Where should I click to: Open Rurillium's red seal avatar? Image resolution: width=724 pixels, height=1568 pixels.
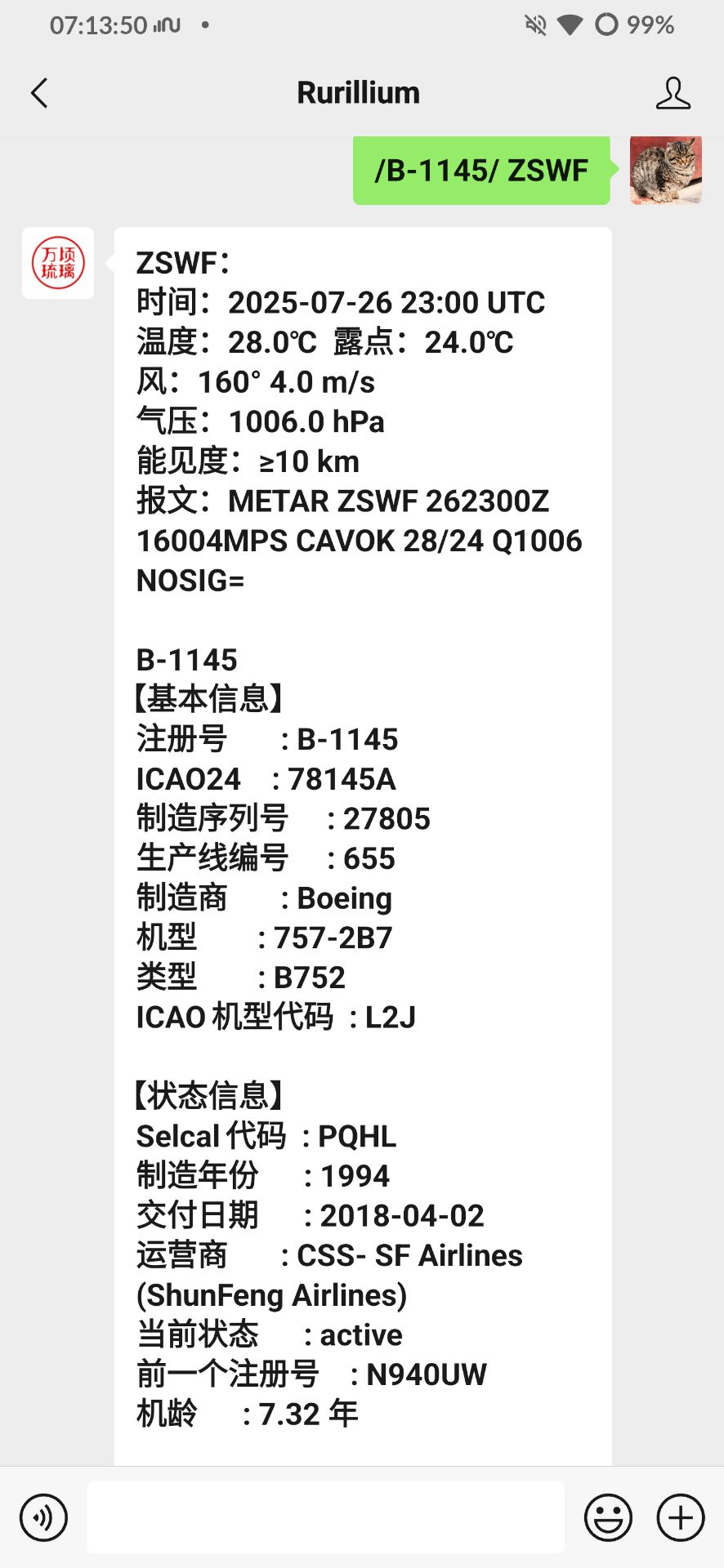58,263
